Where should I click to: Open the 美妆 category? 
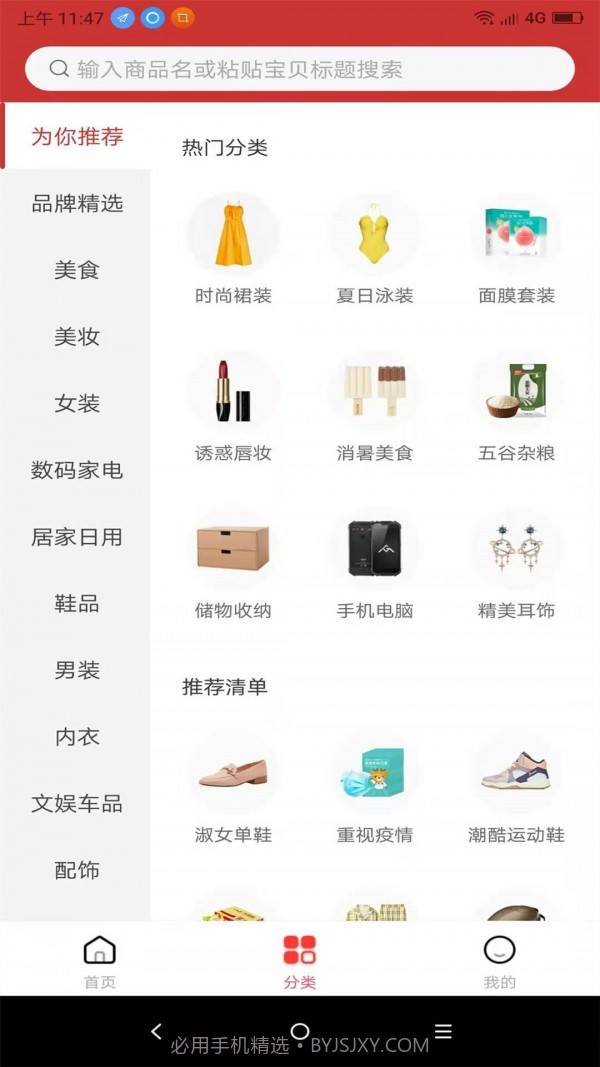point(77,337)
